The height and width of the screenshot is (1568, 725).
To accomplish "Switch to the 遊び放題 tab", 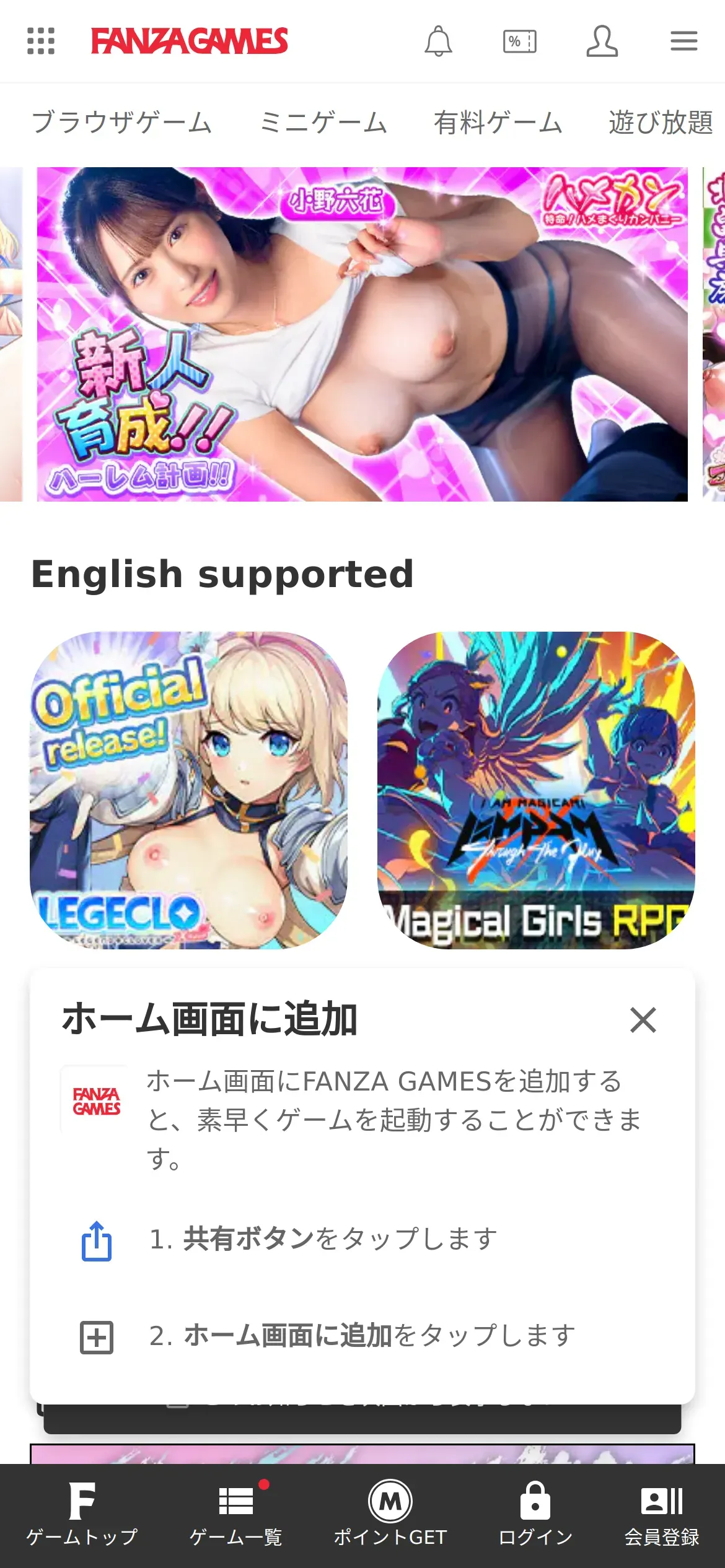I will pos(661,122).
